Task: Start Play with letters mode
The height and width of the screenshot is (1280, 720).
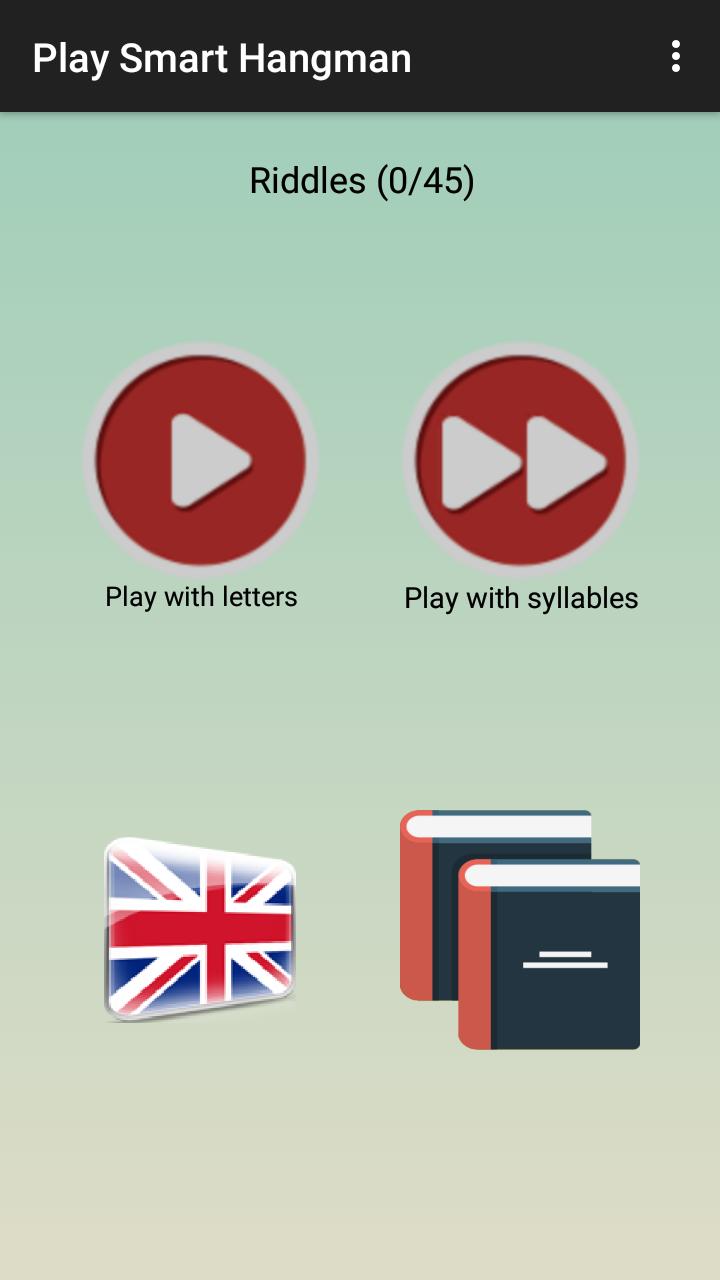Action: pos(201,460)
